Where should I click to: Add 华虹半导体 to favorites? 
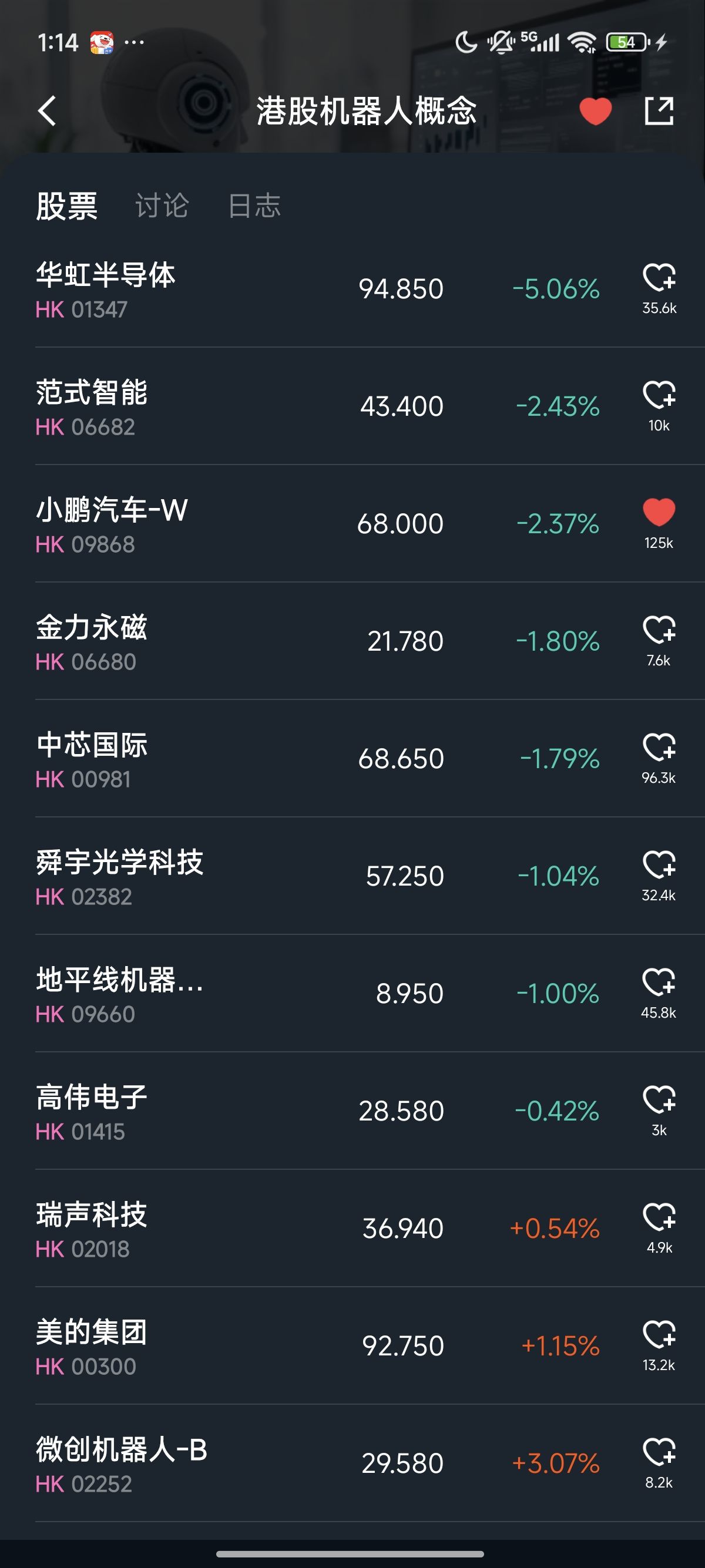click(x=659, y=279)
